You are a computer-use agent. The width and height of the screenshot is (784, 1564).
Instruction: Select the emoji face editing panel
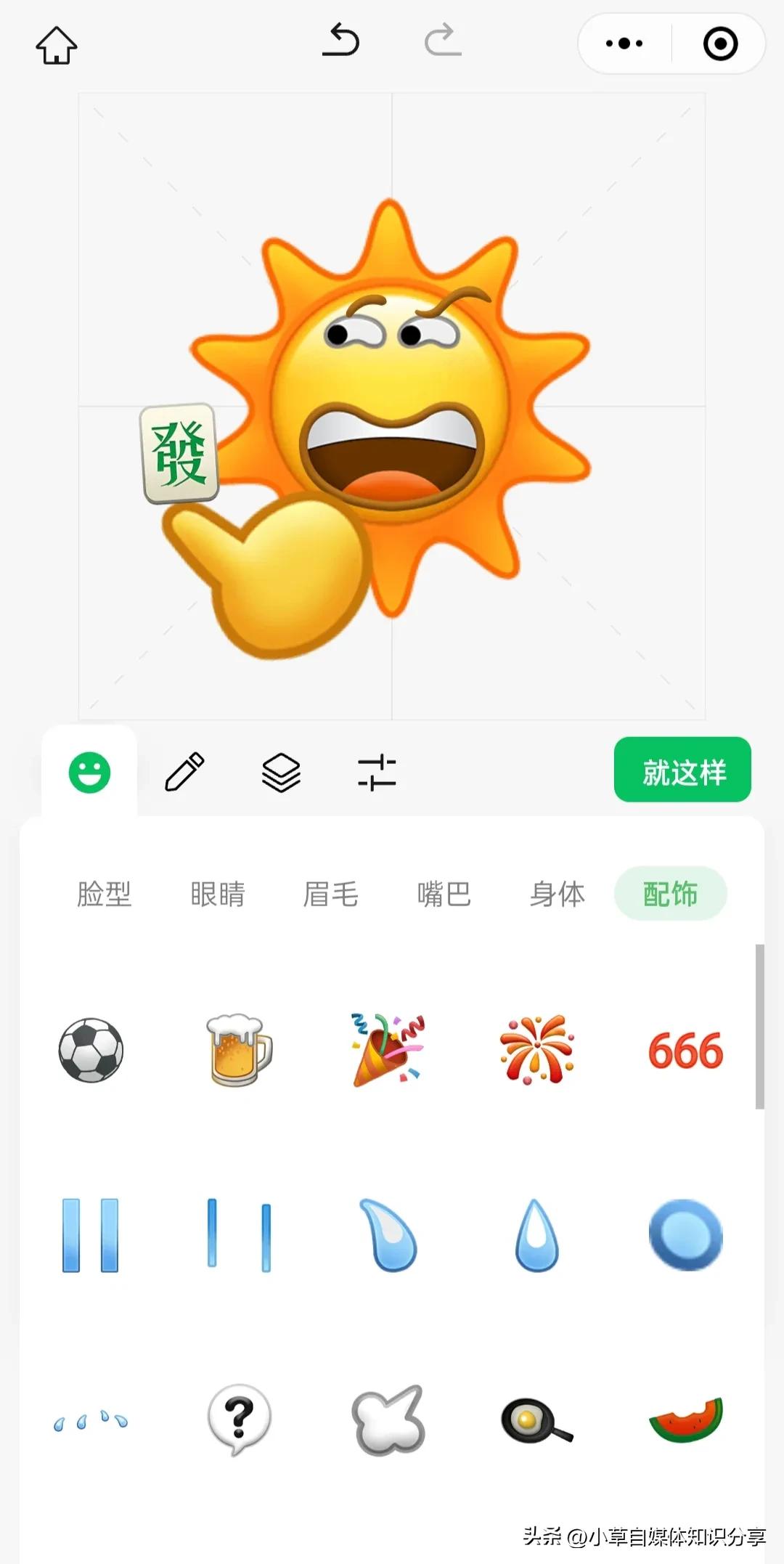(x=90, y=773)
